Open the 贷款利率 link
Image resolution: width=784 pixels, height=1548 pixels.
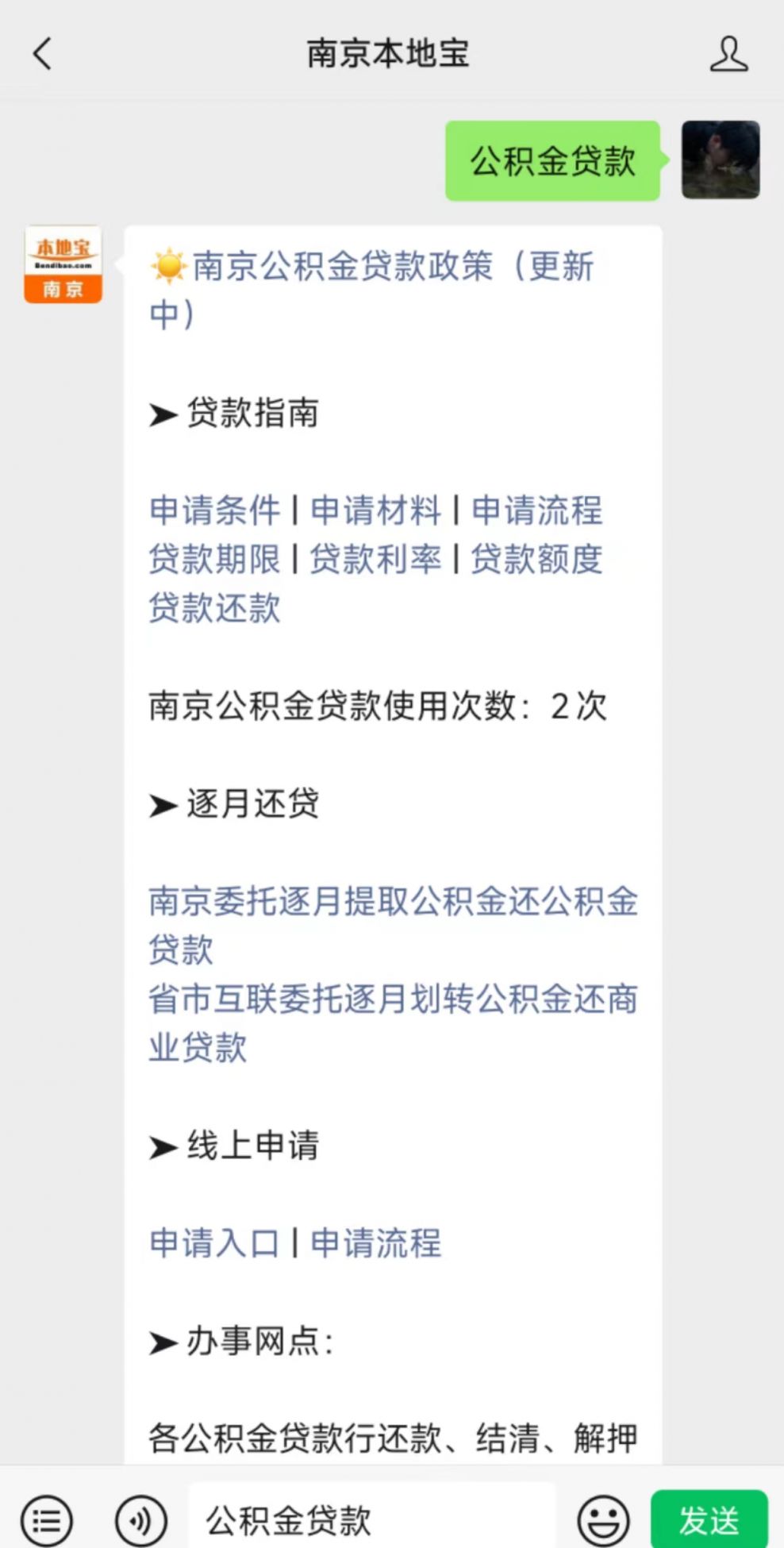376,560
